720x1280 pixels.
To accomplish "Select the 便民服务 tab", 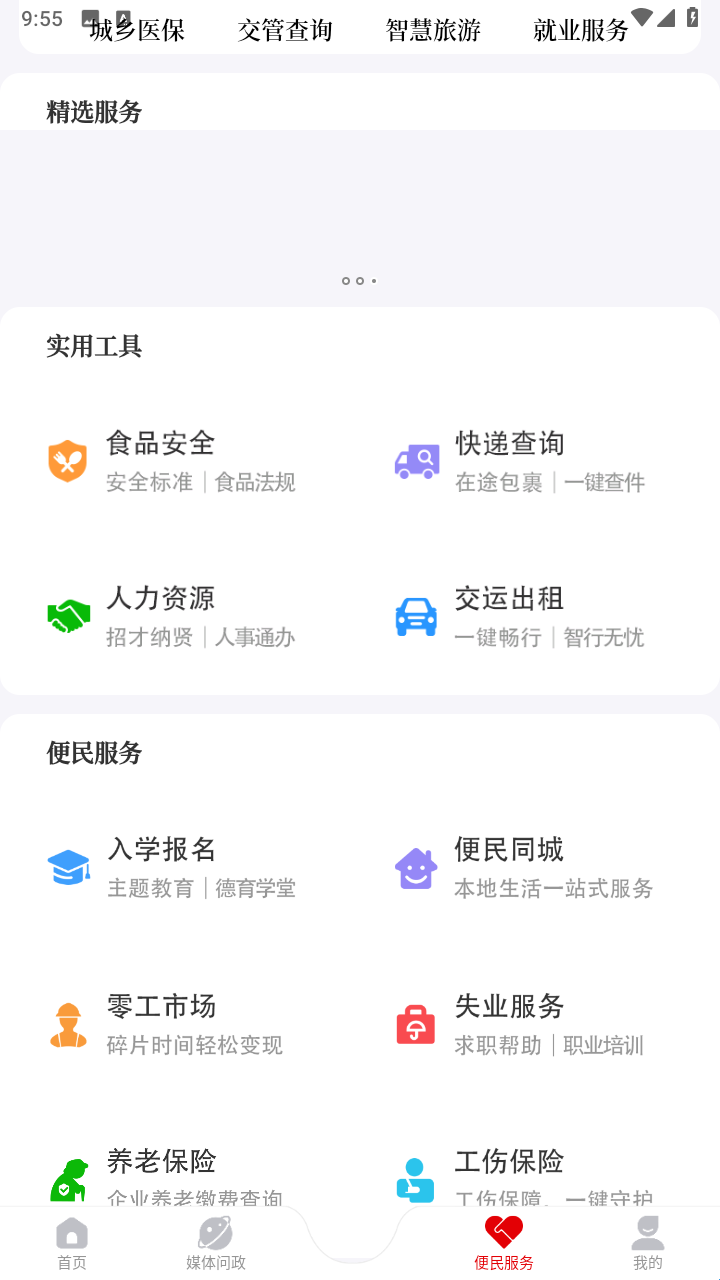I will [504, 1243].
